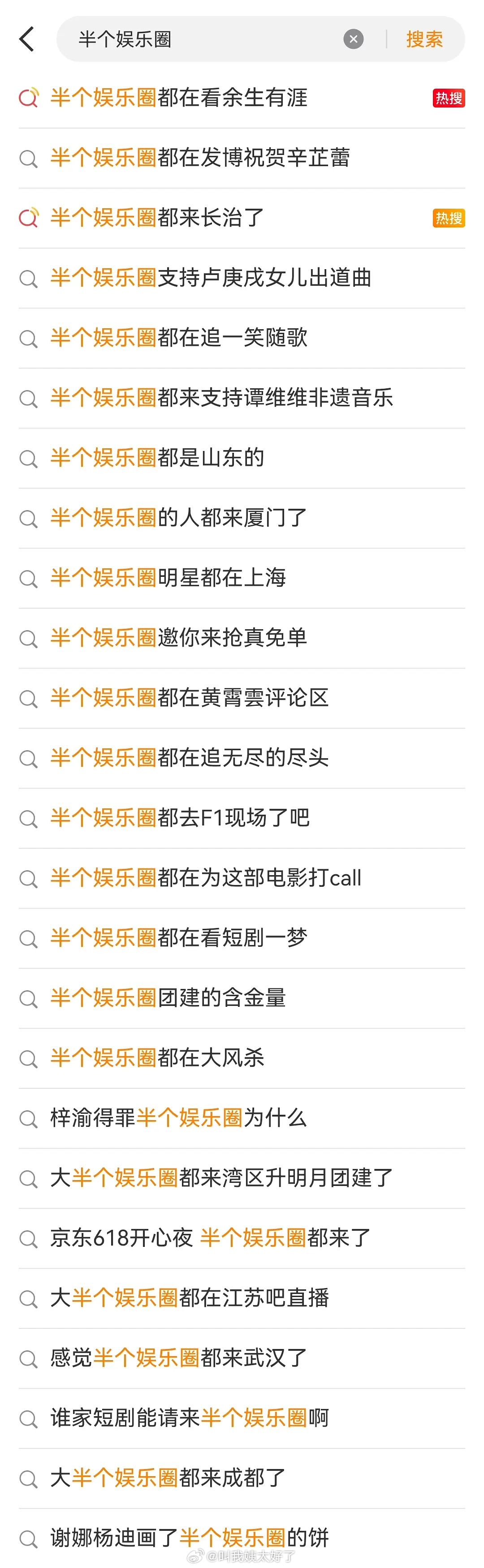Select suggestion 半个娱乐圈都是山东的
Image resolution: width=484 pixels, height=1568 pixels.
click(158, 458)
